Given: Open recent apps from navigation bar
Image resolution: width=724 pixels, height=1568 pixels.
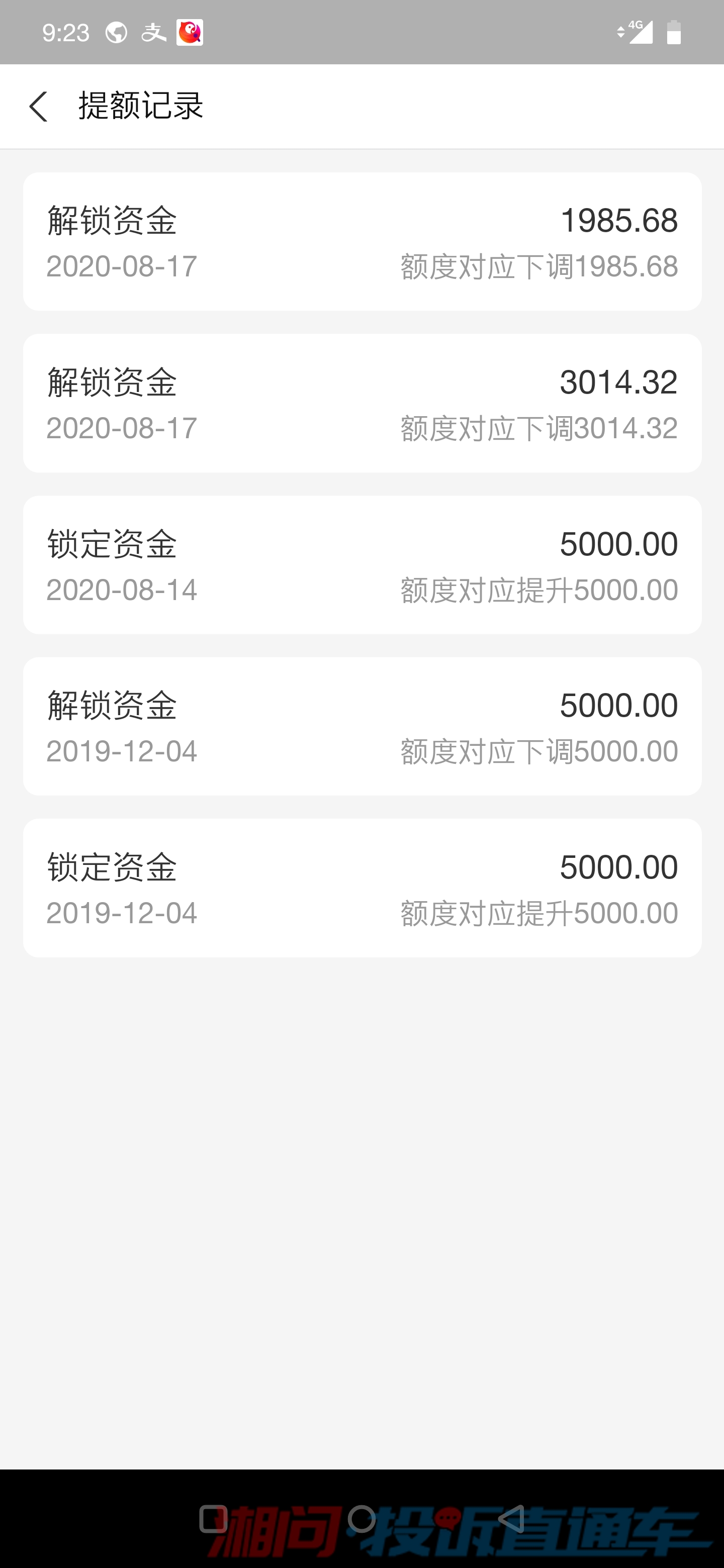Looking at the screenshot, I should (213, 1519).
